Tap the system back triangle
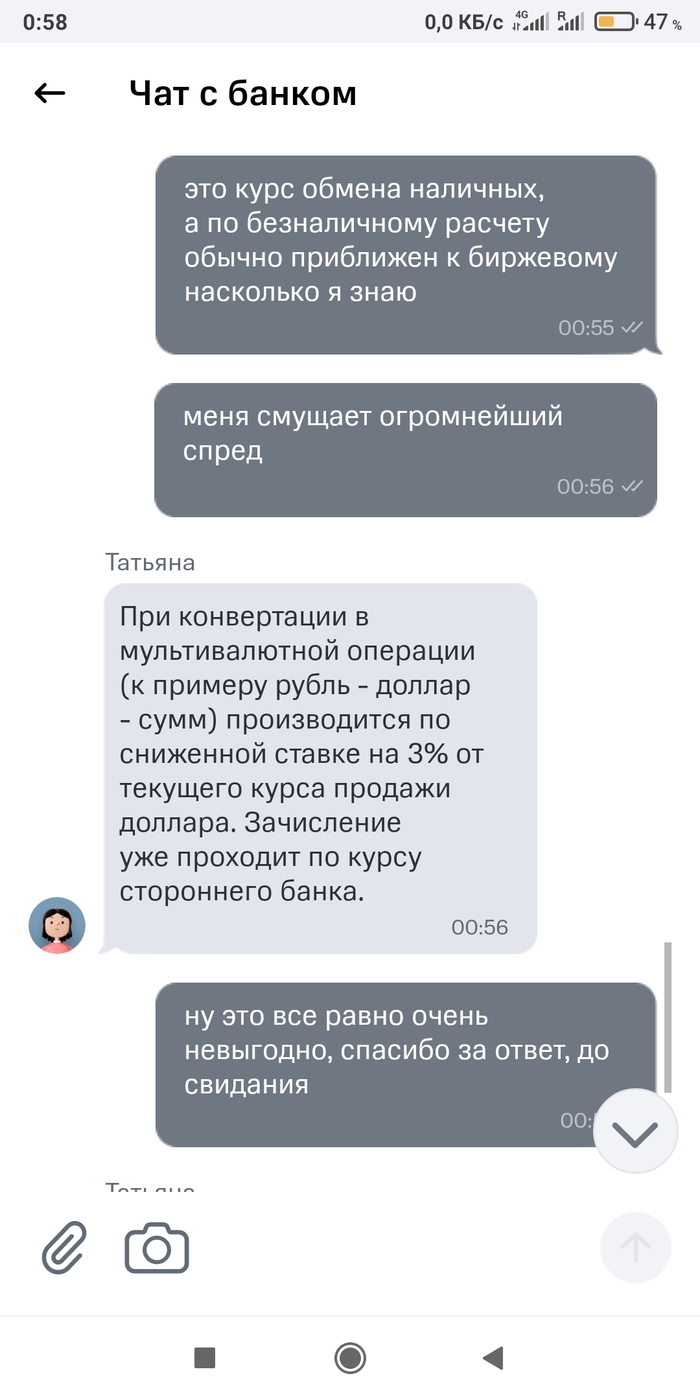Viewport: 700px width, 1400px height. coord(493,1358)
